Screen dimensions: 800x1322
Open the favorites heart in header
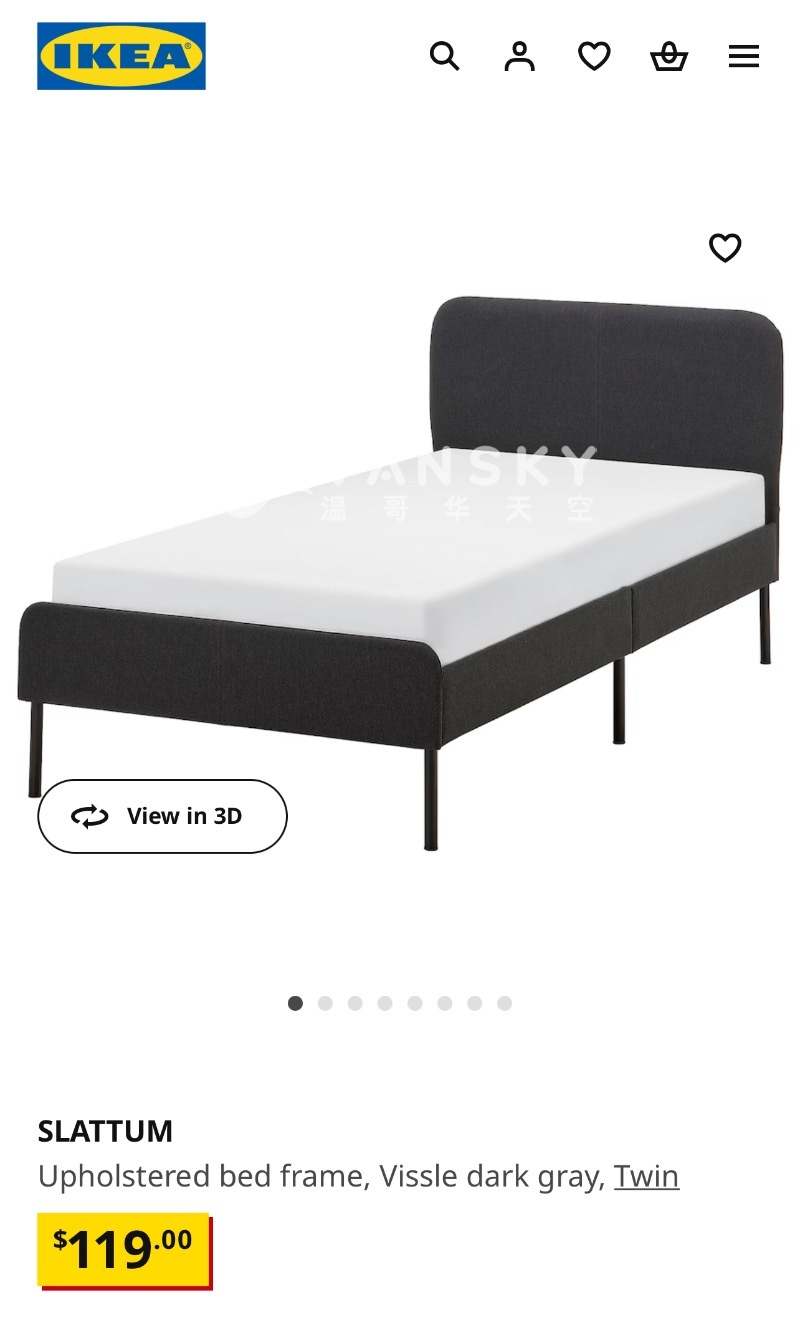pyautogui.click(x=594, y=57)
